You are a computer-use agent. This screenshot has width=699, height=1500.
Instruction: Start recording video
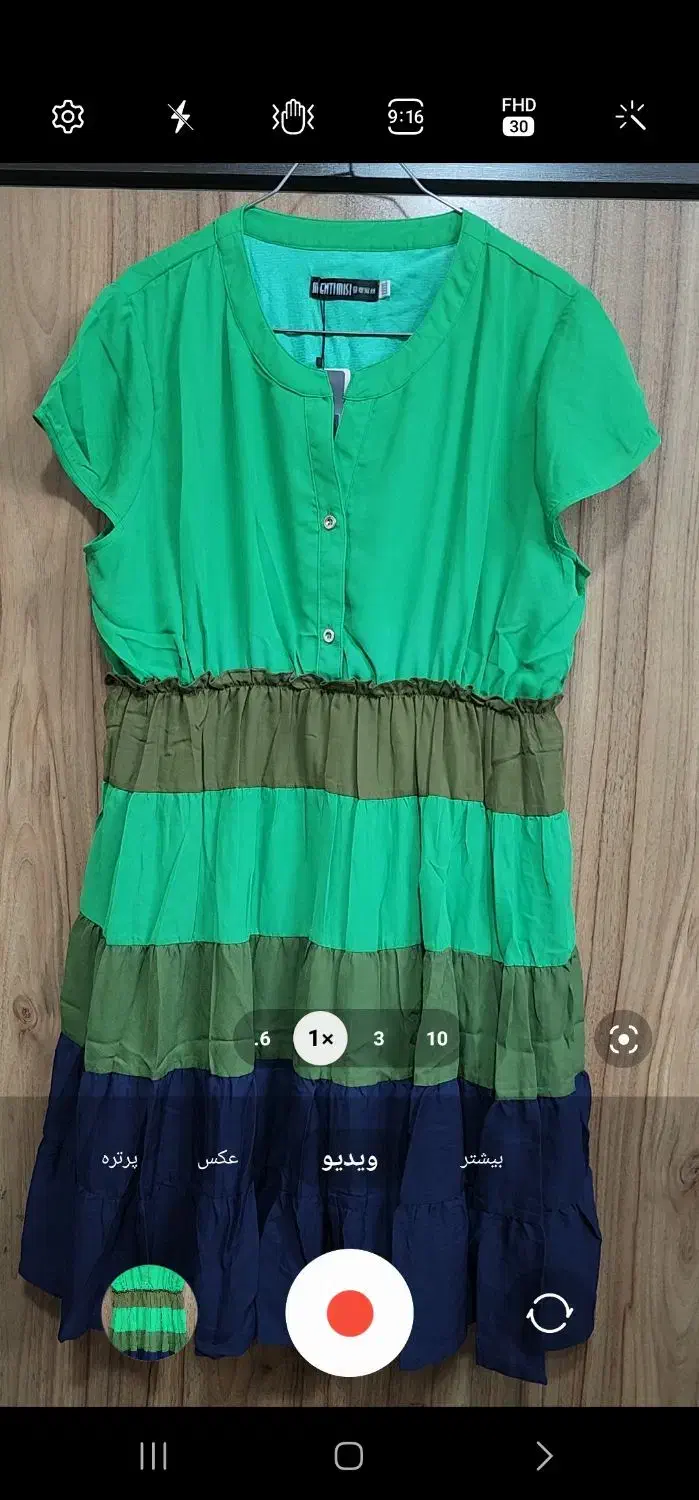[x=349, y=1312]
